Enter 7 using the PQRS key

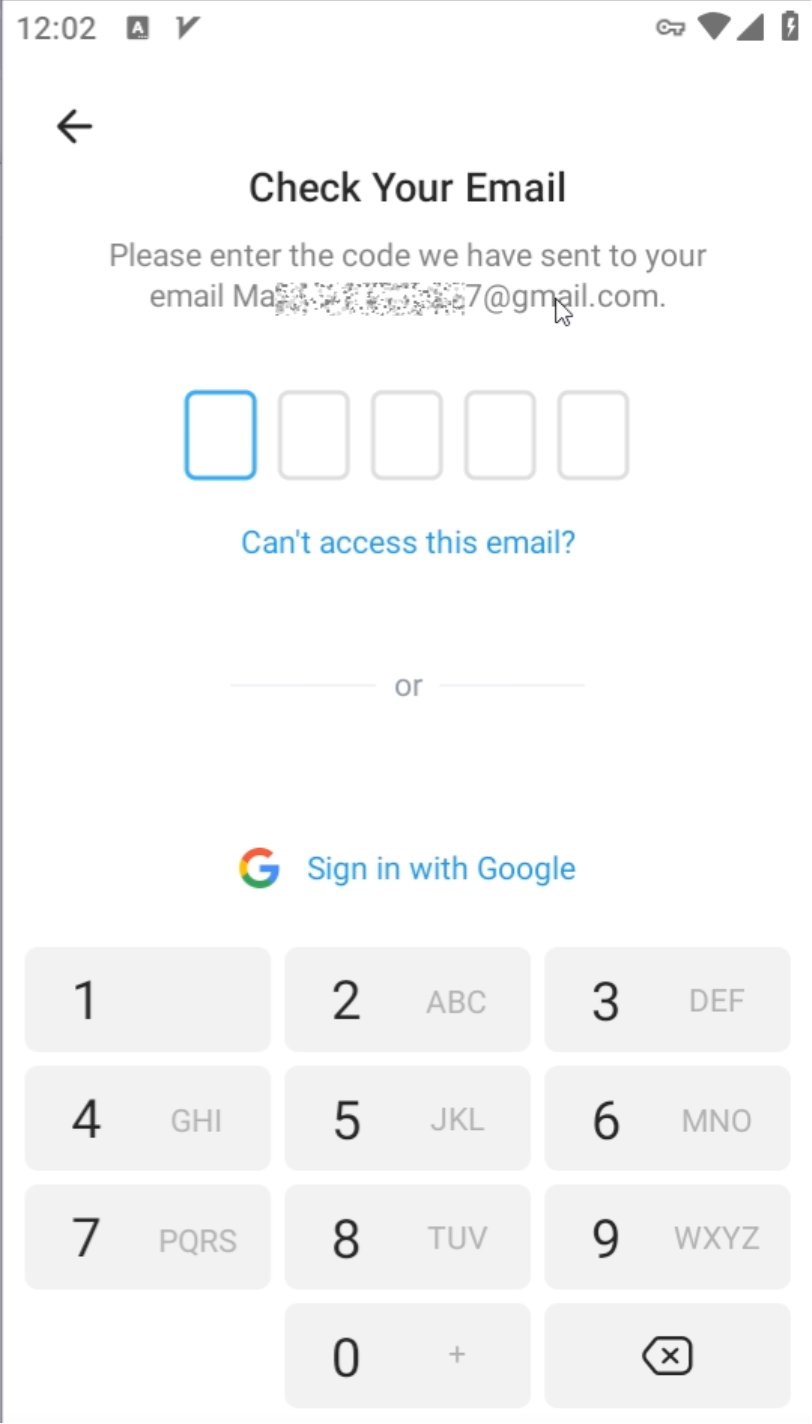click(147, 1238)
